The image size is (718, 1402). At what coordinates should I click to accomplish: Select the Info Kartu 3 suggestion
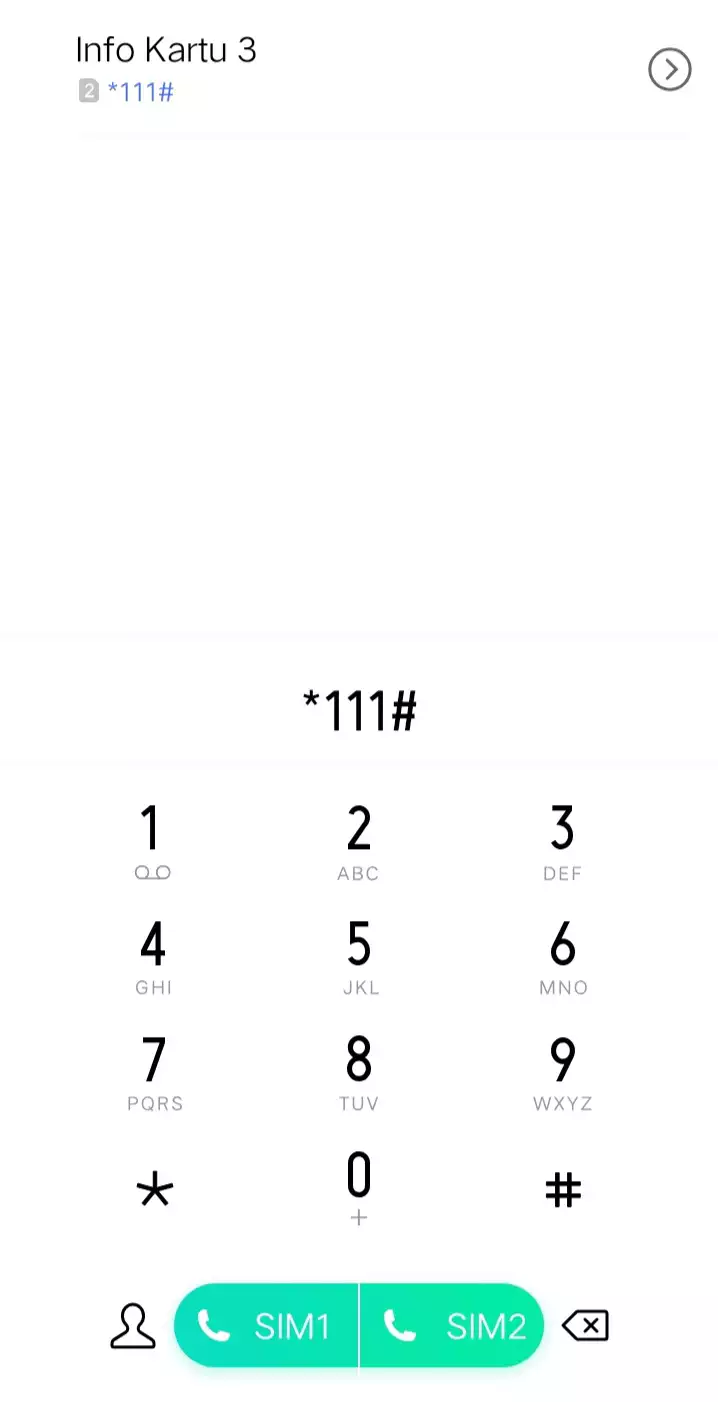(340, 70)
